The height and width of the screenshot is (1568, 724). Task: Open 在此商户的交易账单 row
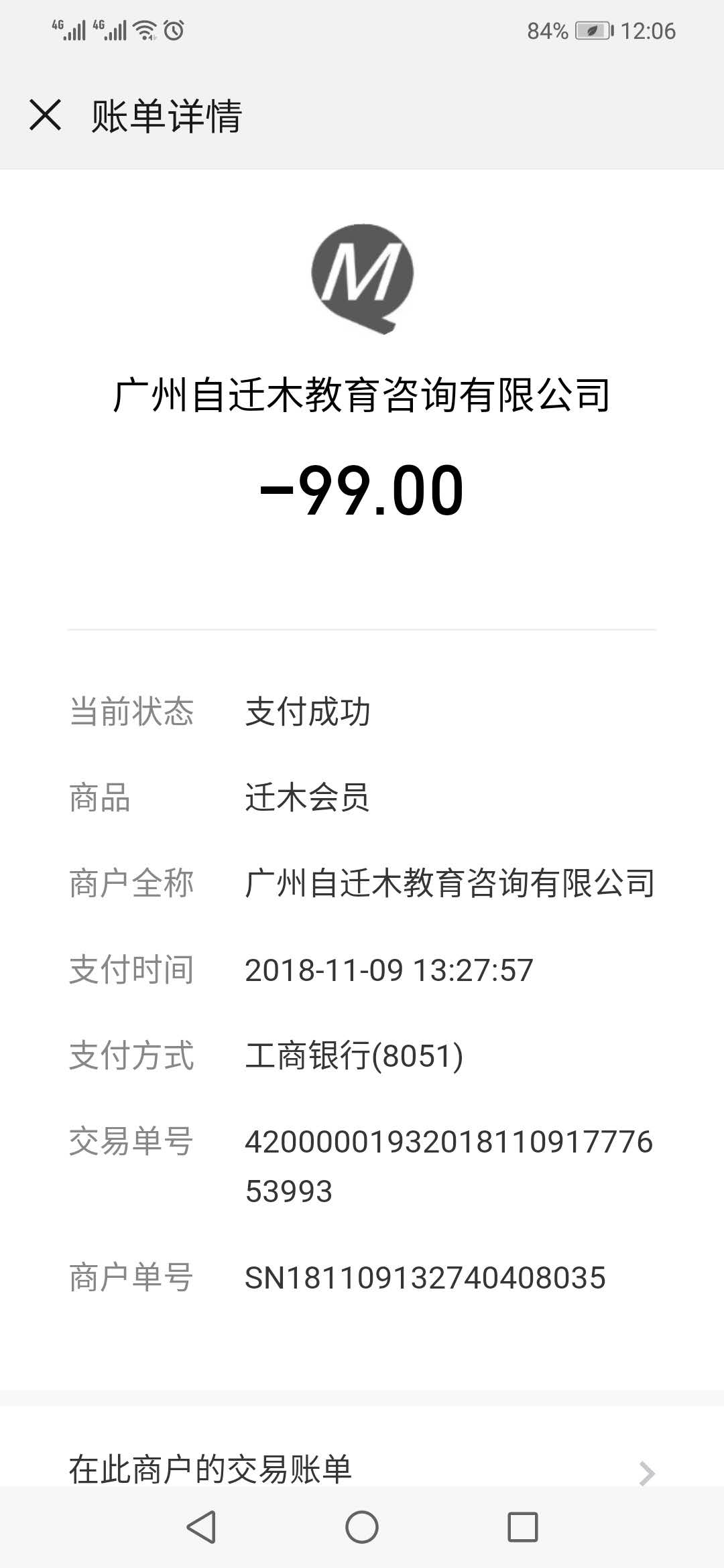click(362, 1469)
